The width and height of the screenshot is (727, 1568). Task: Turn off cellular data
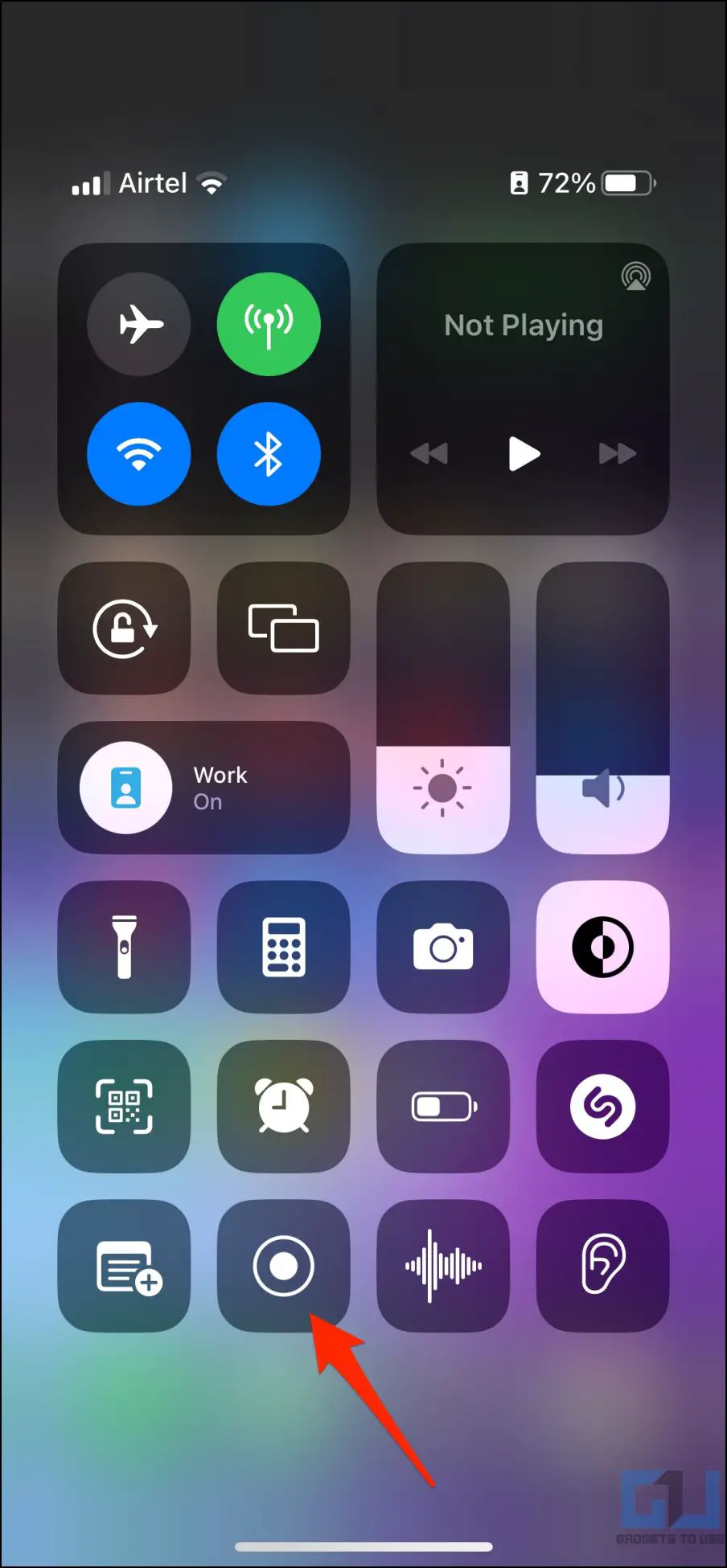tap(269, 325)
